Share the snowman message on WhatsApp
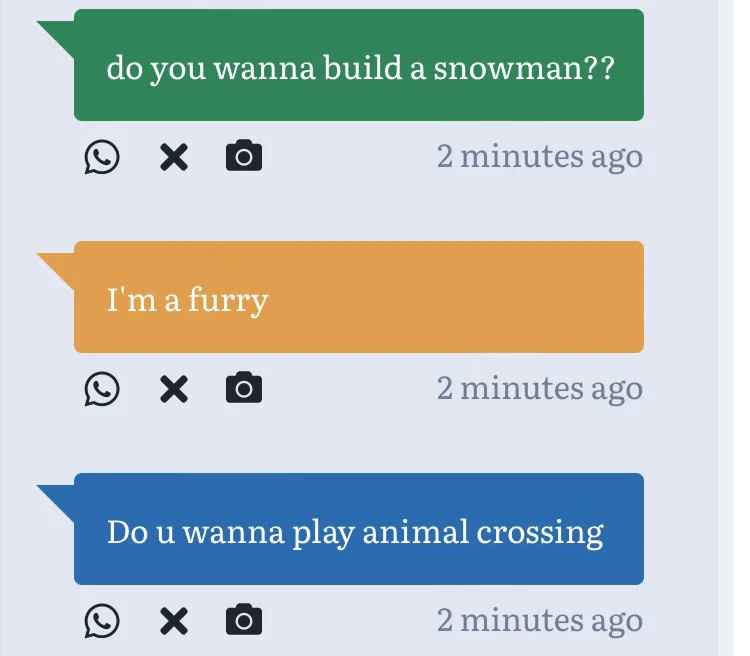The image size is (750, 656). point(102,157)
